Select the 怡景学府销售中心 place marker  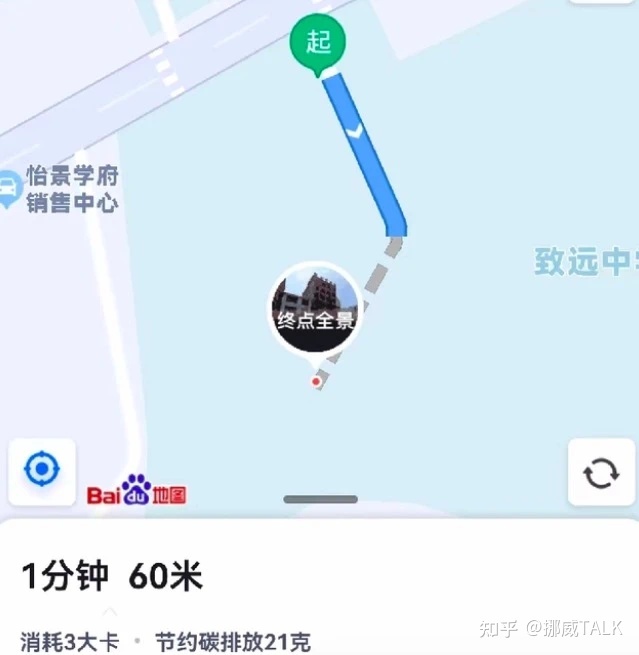[10, 188]
